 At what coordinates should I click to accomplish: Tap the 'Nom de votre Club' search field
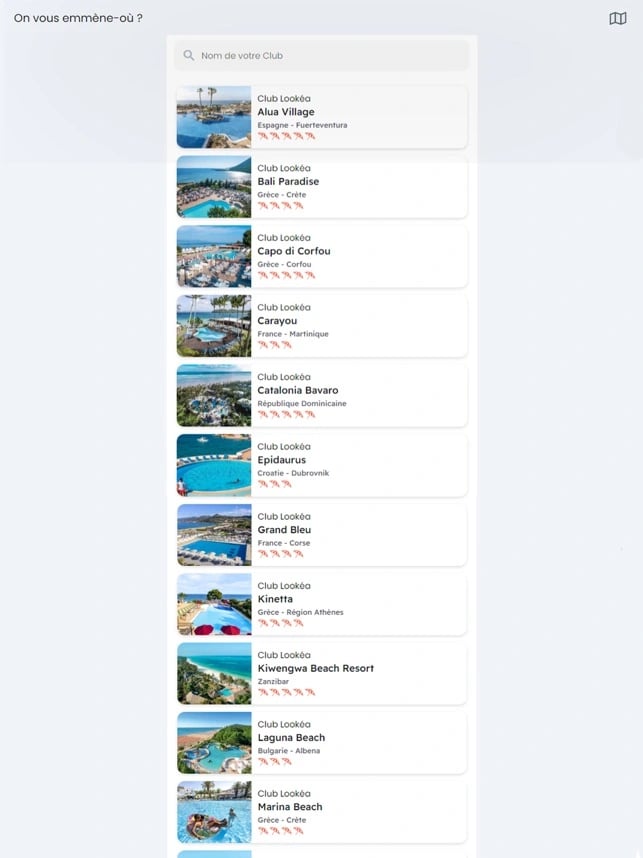320,56
